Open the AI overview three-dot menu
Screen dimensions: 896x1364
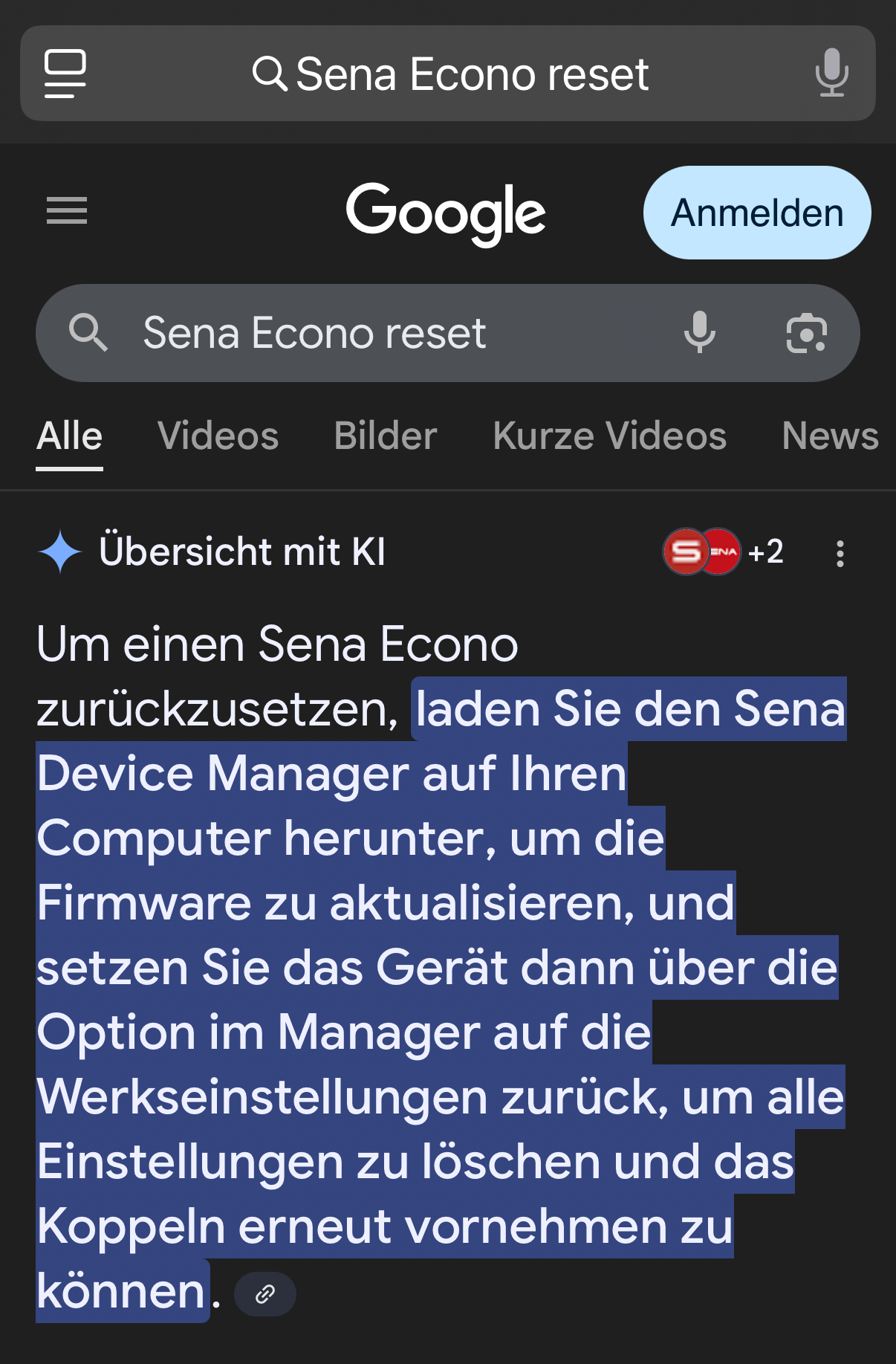coord(840,554)
